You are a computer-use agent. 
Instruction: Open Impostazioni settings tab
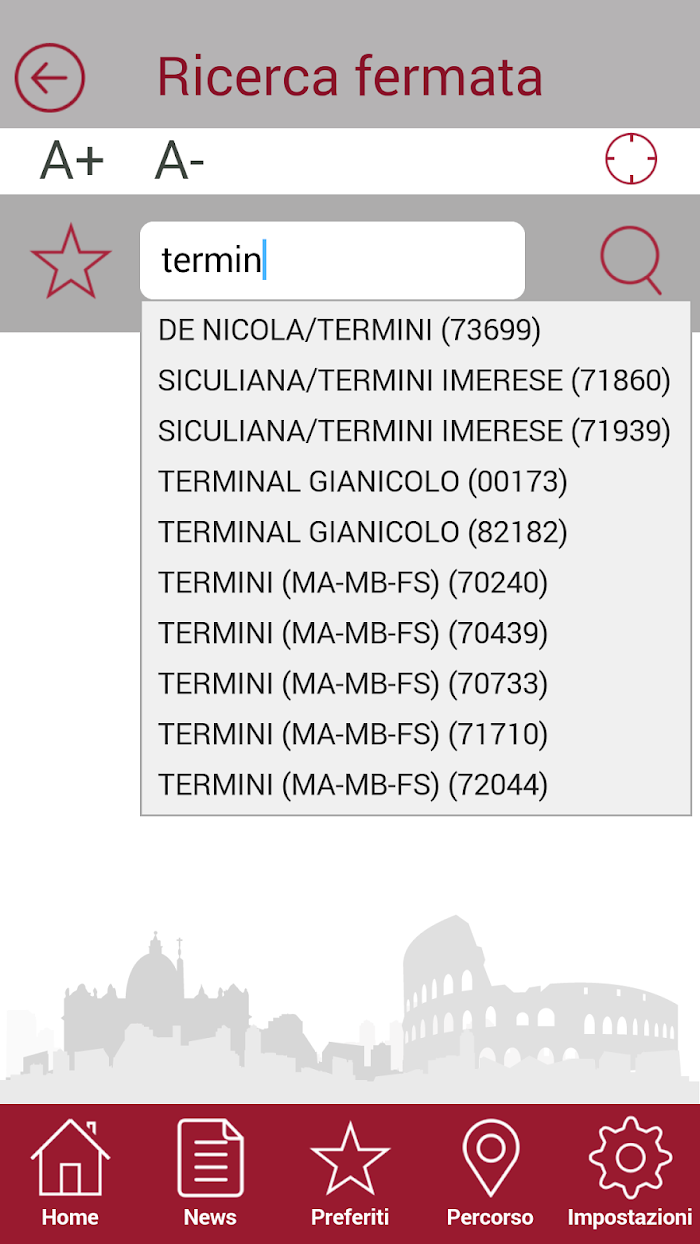pyautogui.click(x=630, y=1174)
